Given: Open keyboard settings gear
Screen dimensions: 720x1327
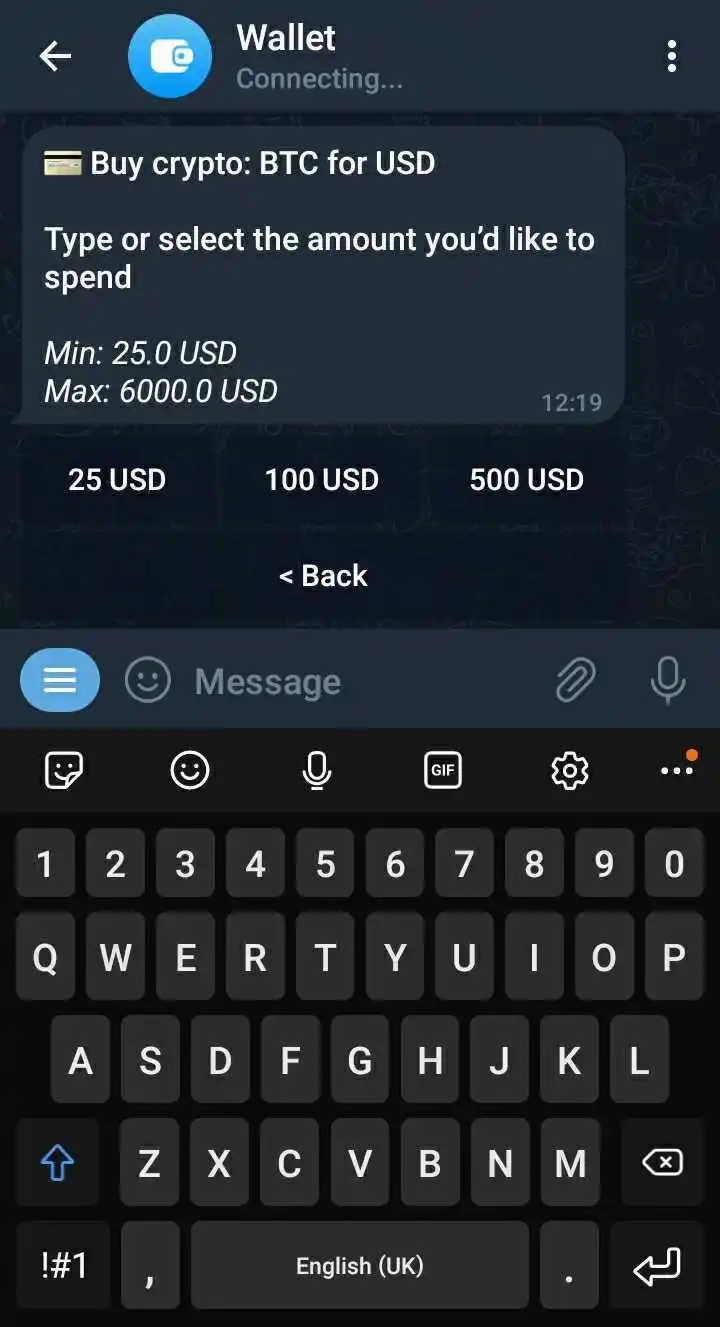Looking at the screenshot, I should [x=570, y=770].
